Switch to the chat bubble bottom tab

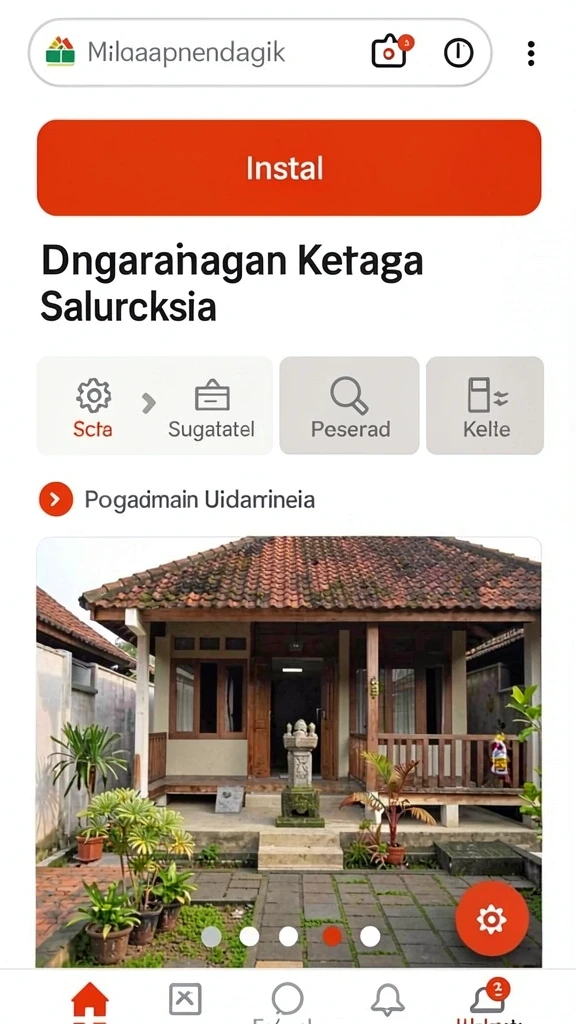287,1000
